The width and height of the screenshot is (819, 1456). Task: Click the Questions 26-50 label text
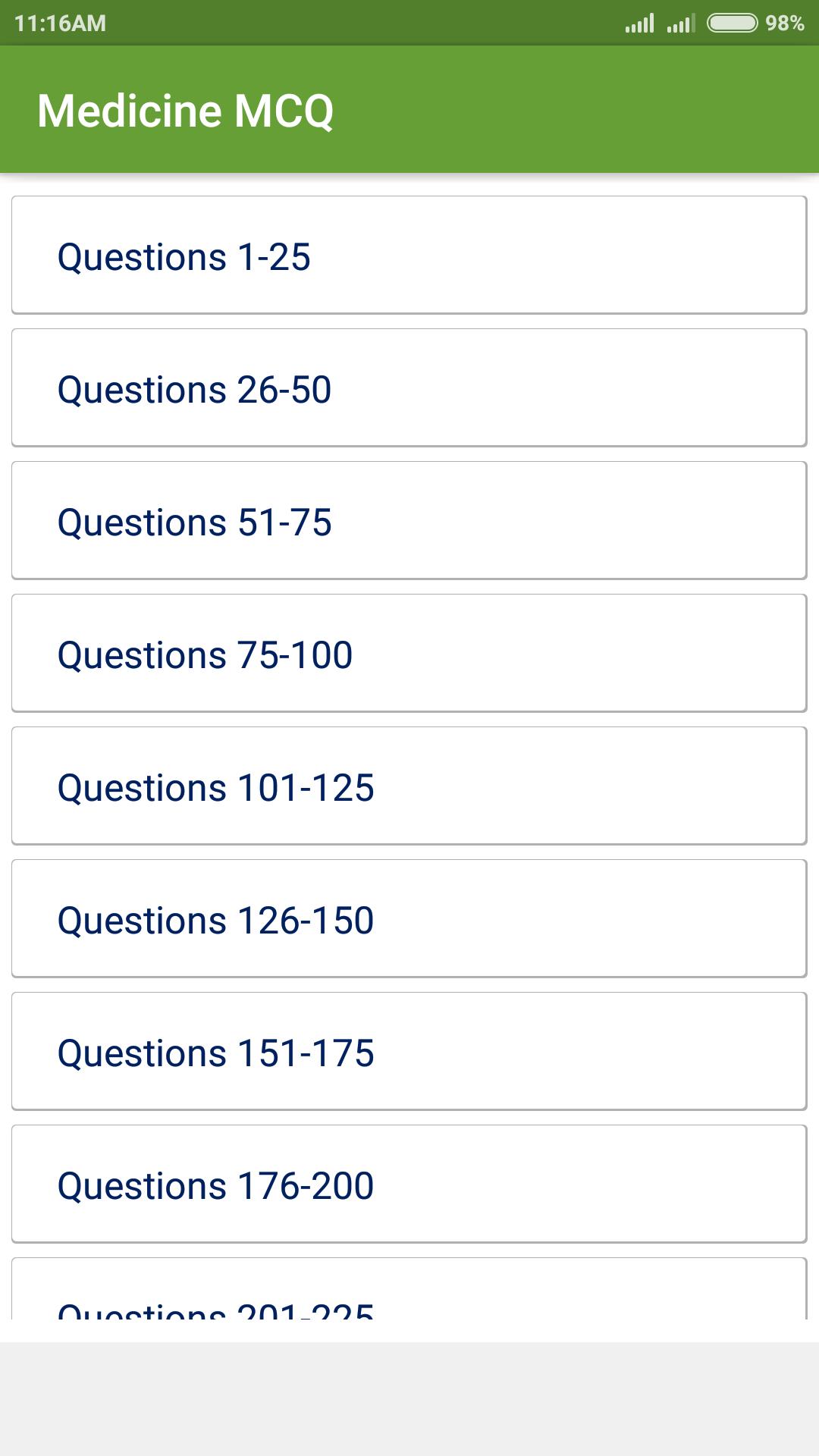pyautogui.click(x=195, y=389)
